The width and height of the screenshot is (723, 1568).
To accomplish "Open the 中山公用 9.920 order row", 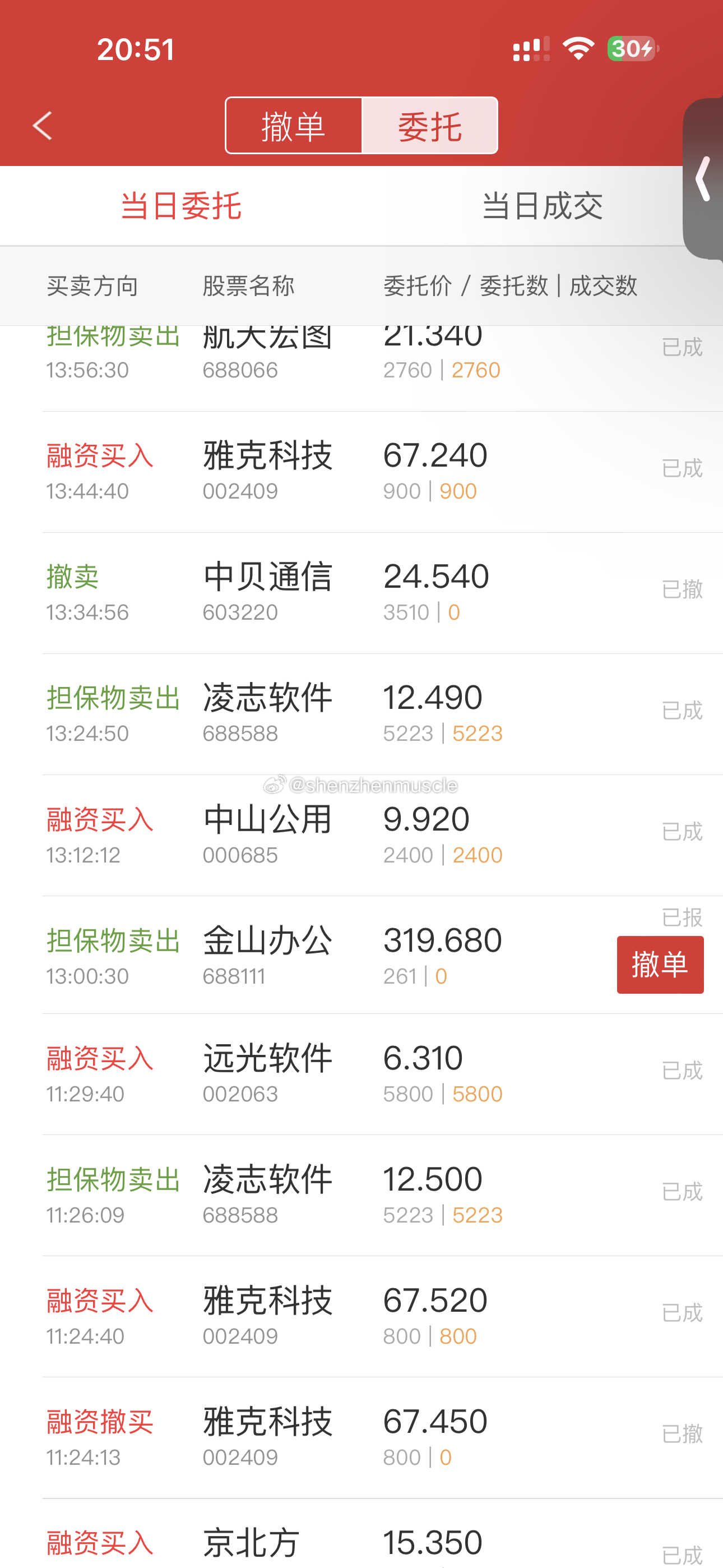I will coord(383,836).
